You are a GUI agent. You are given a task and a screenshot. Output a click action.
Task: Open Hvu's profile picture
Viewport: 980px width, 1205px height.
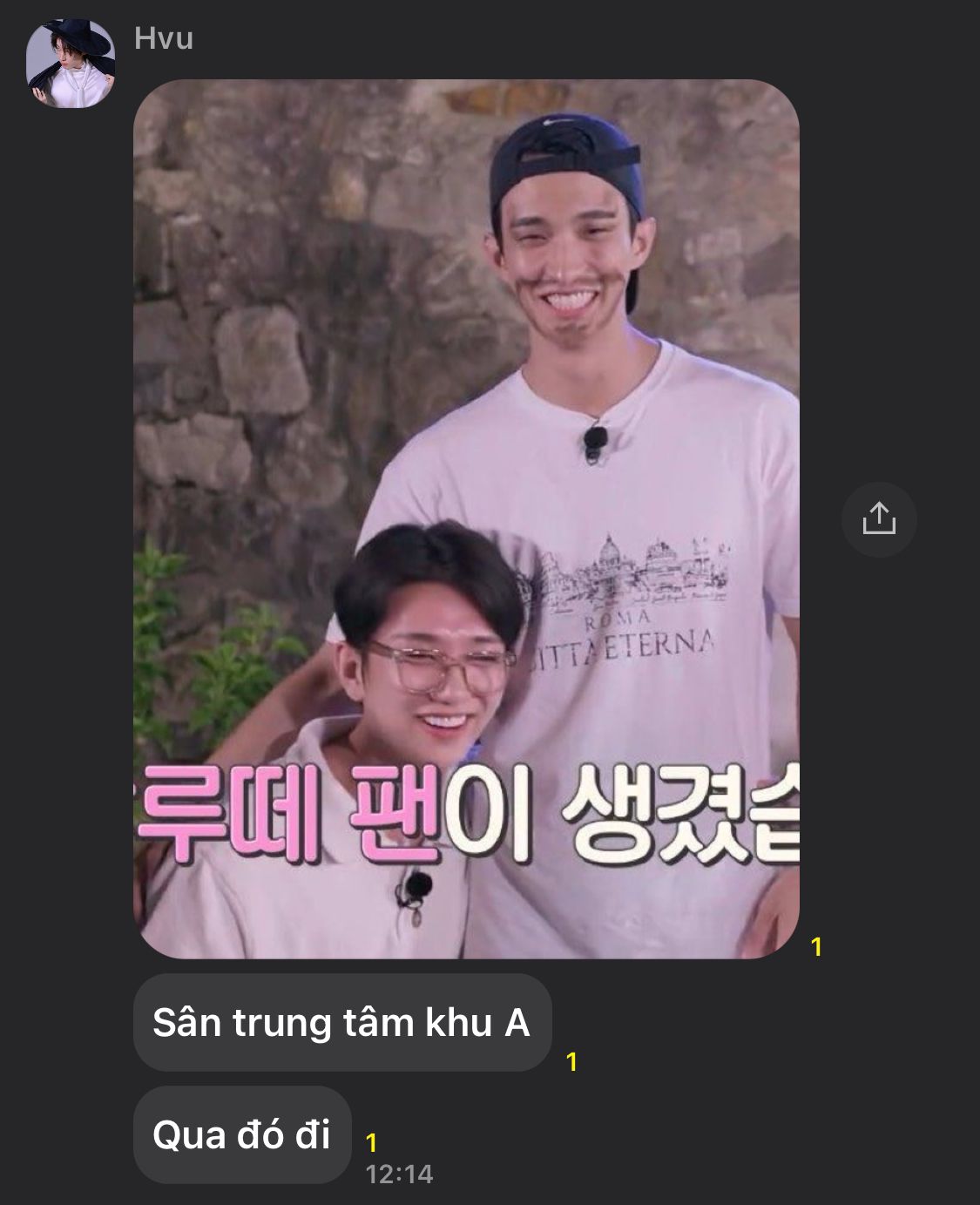pos(71,63)
